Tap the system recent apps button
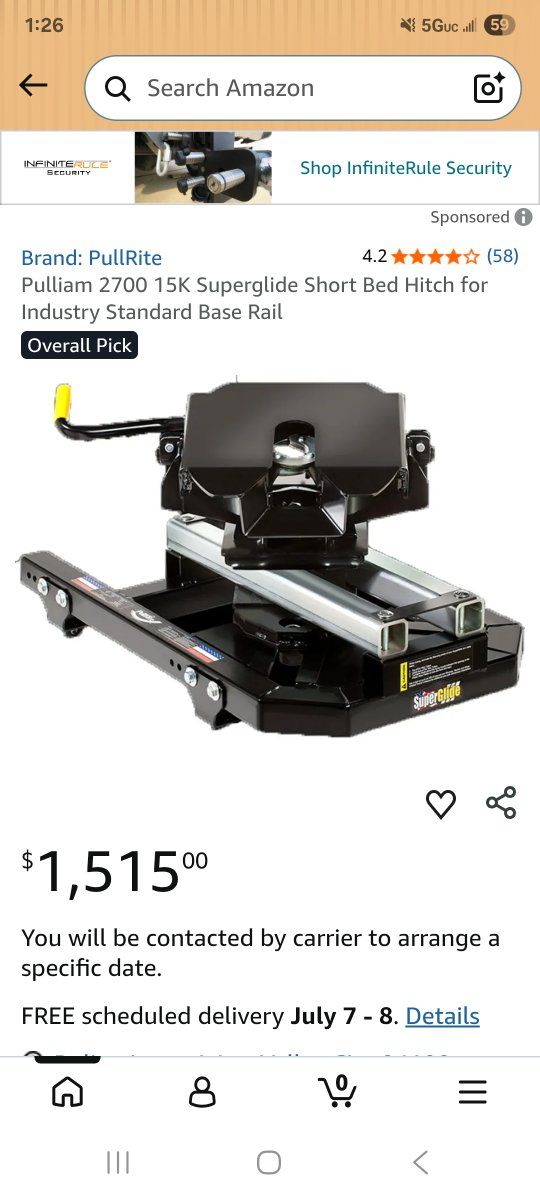The width and height of the screenshot is (540, 1200). (118, 1162)
